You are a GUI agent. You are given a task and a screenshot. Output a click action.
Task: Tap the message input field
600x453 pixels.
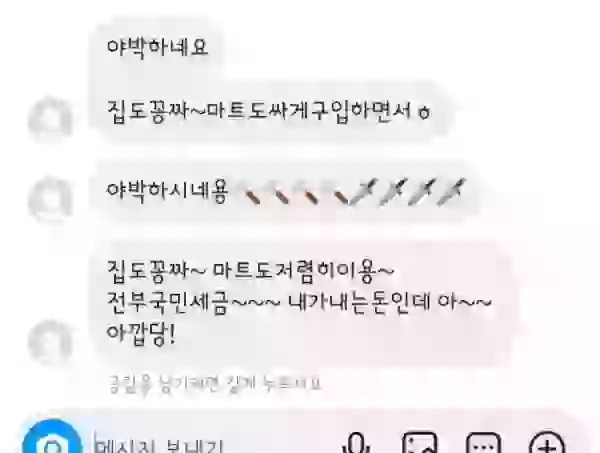200,445
